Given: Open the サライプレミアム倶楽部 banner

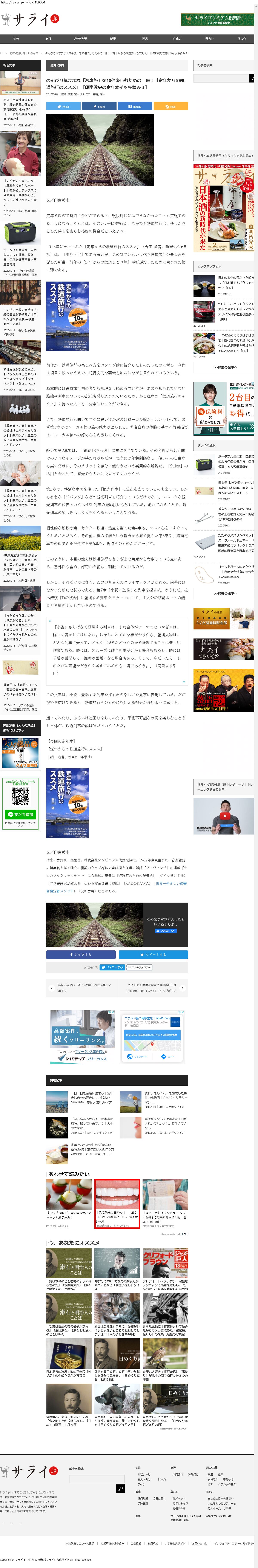Looking at the screenshot, I should [217, 19].
